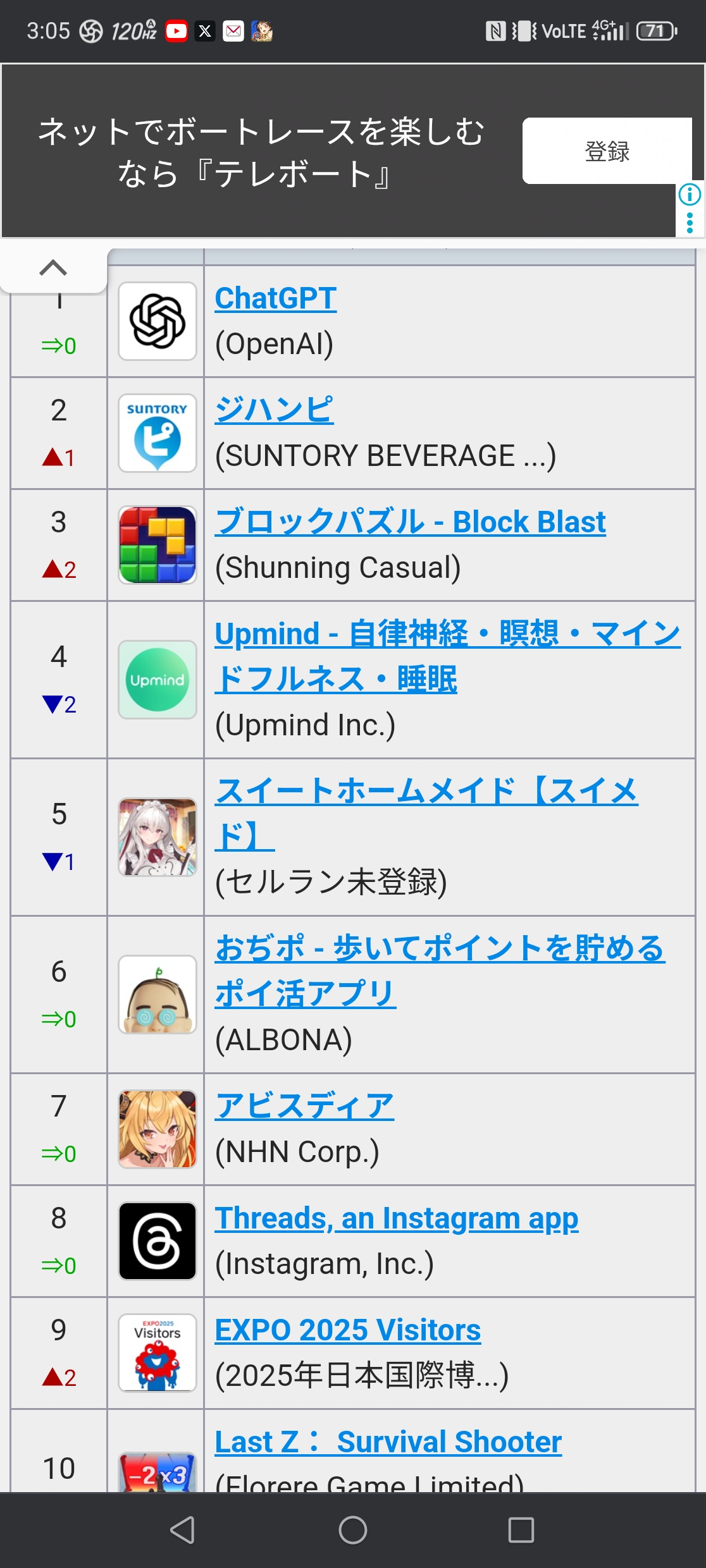The width and height of the screenshot is (706, 1568).
Task: Go back with system back button
Action: (x=182, y=1530)
